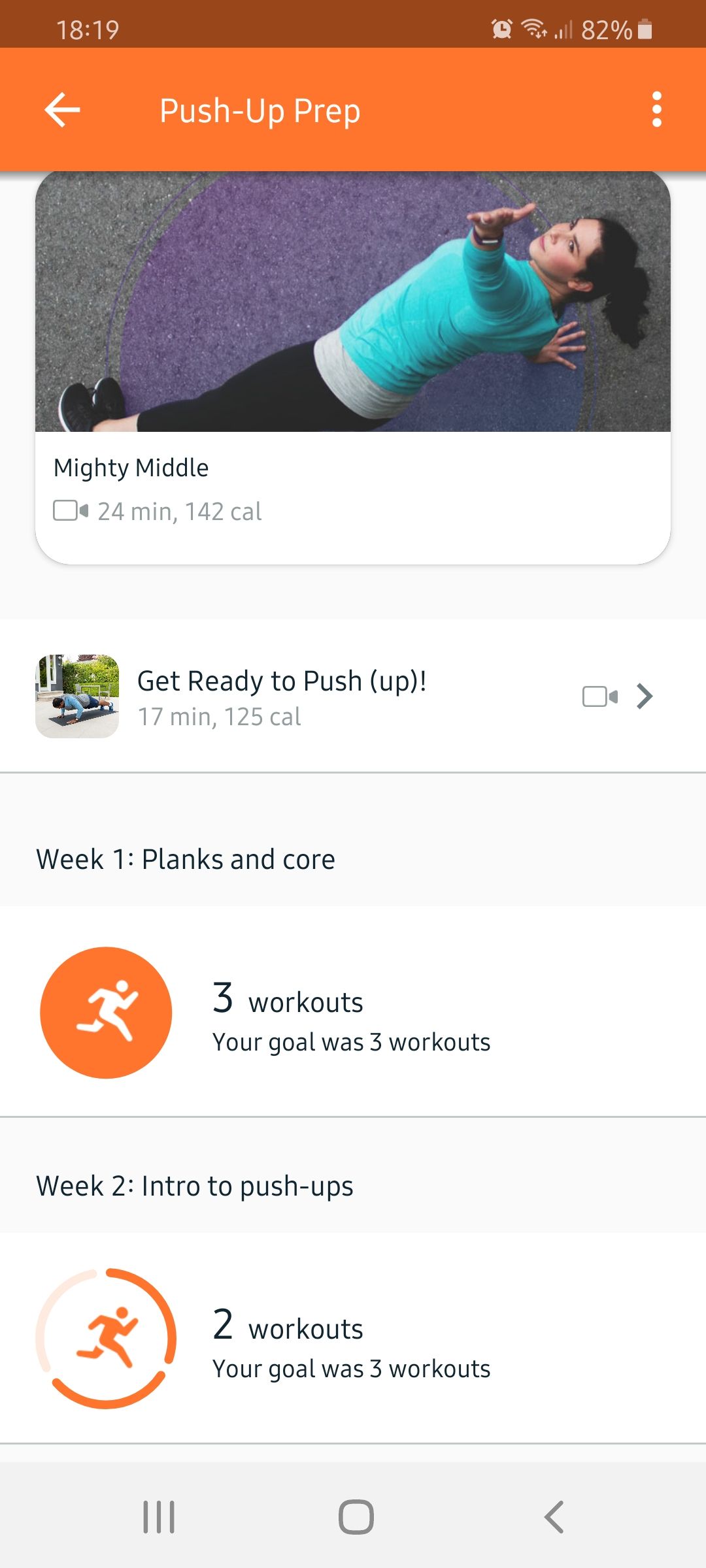
Task: Open the recent apps view
Action: click(x=159, y=1516)
